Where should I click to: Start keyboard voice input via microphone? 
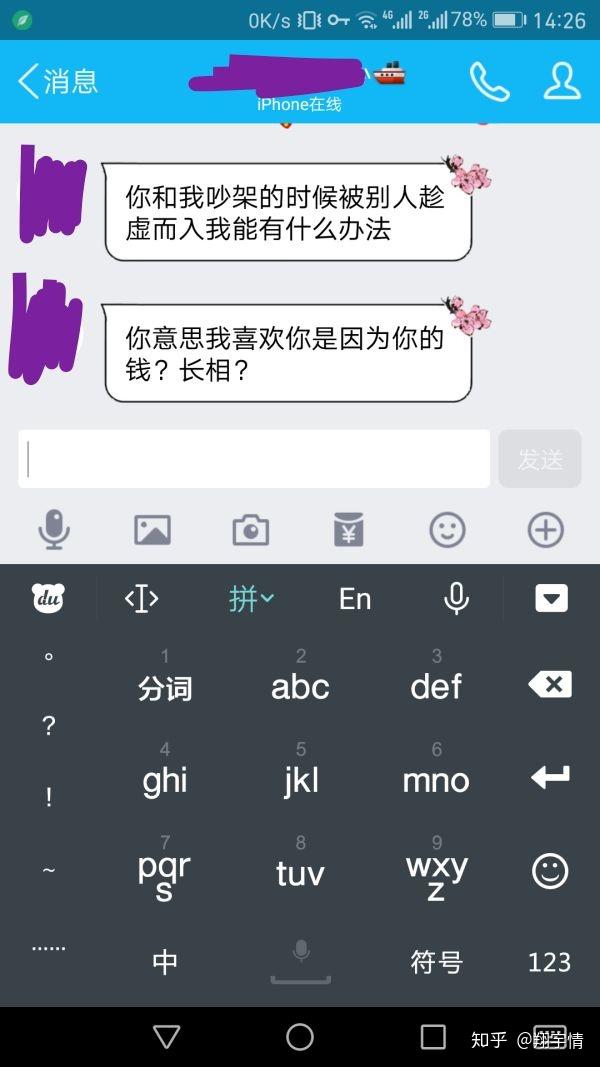456,599
